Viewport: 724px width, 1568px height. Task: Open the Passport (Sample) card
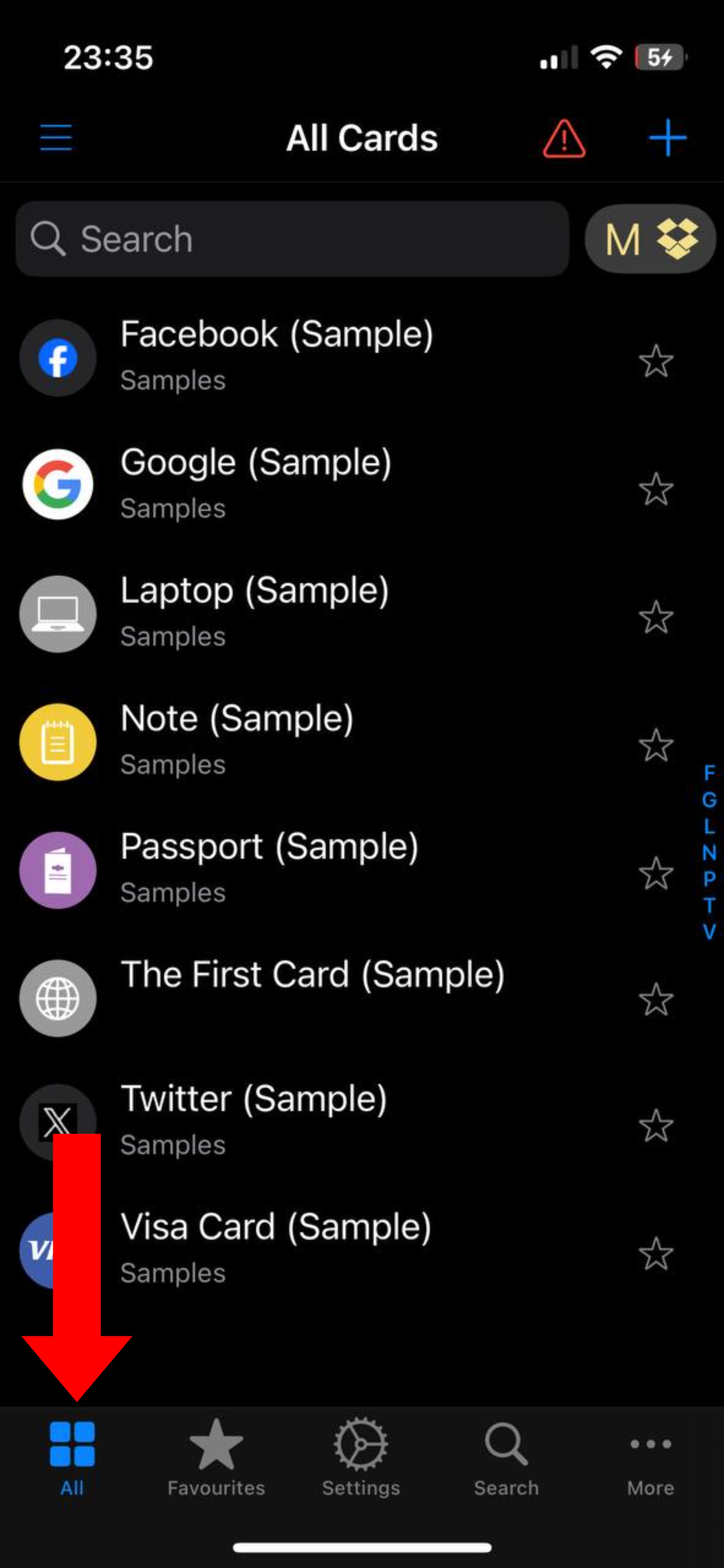click(x=269, y=869)
